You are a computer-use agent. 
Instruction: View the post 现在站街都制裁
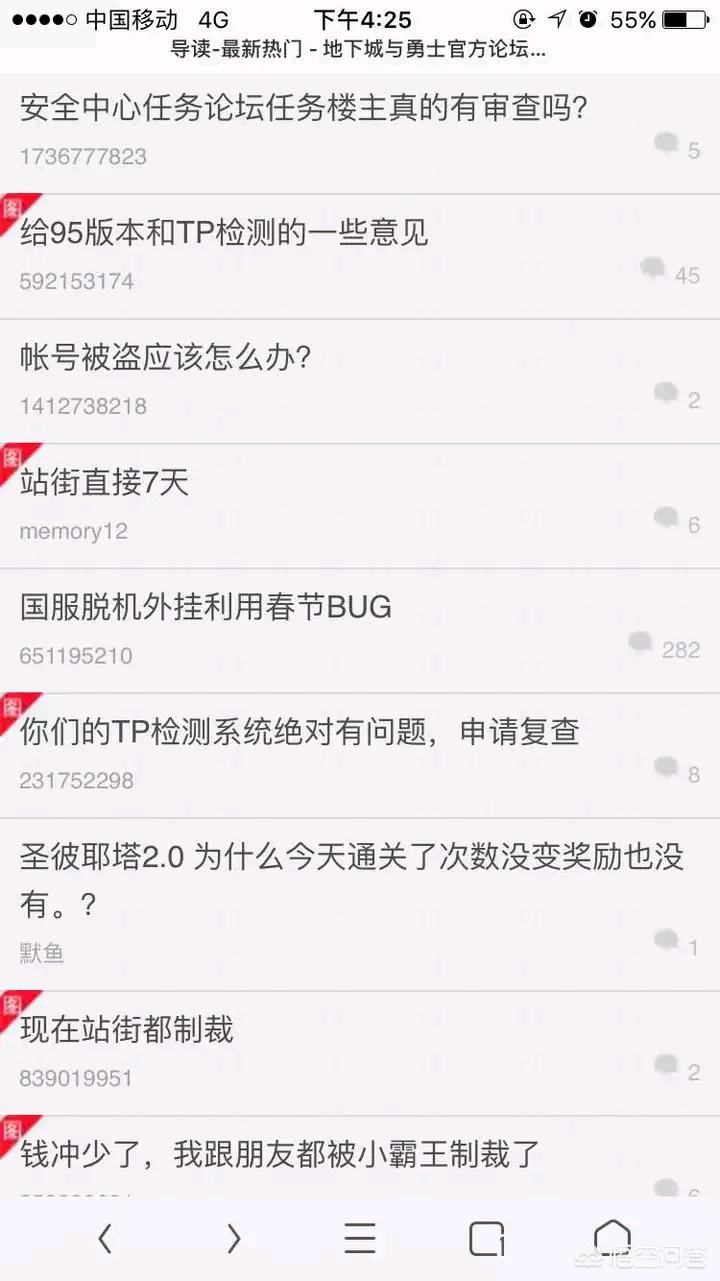(x=127, y=1030)
